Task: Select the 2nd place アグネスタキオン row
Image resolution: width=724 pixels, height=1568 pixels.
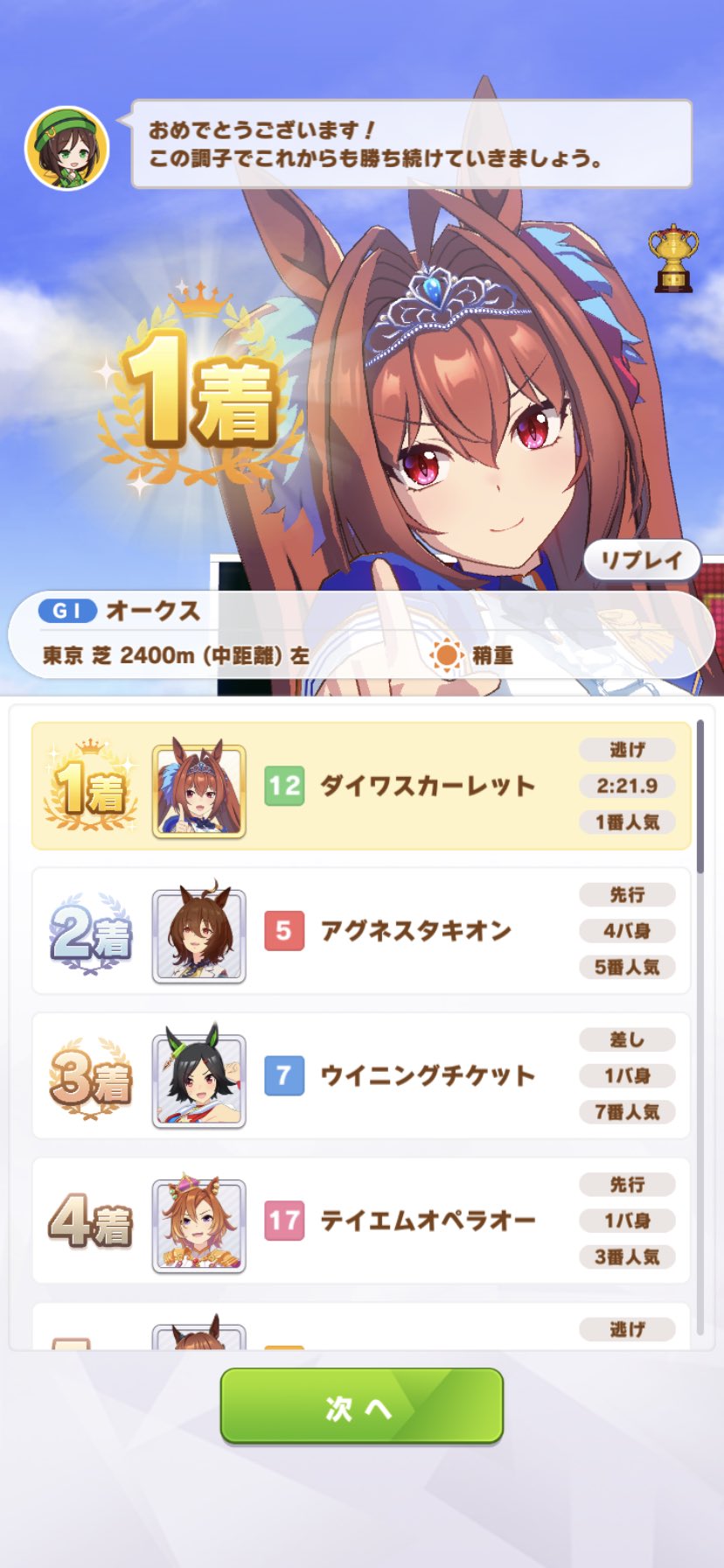Action: 361,931
